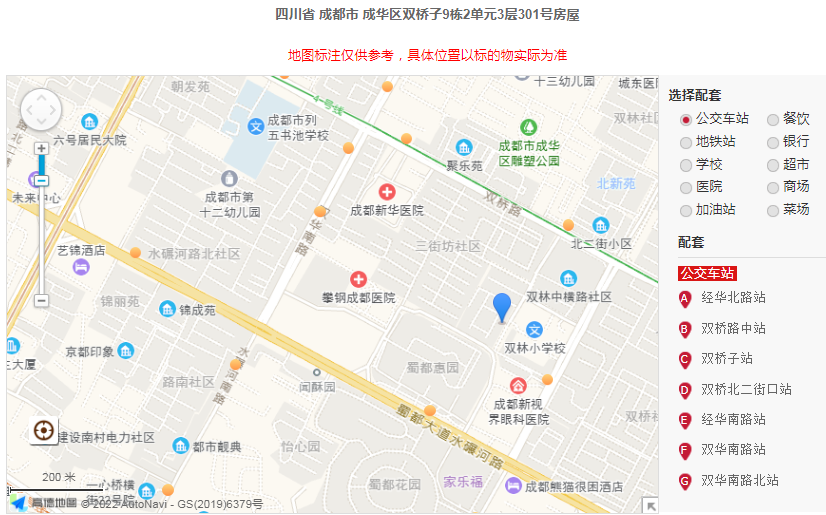The width and height of the screenshot is (826, 515).
Task: Open the 双桥子站 bus stop entry
Action: pos(727,358)
